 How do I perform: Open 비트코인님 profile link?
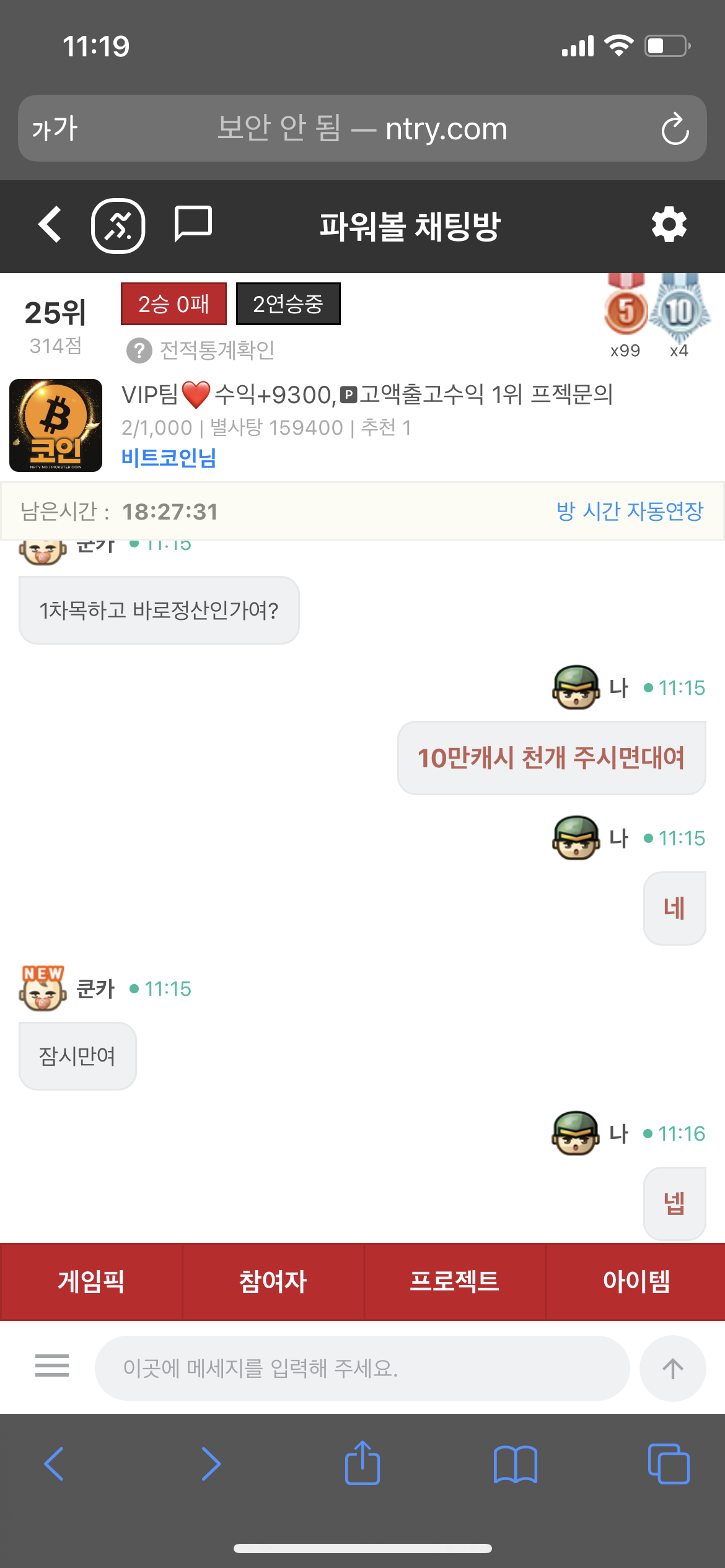click(169, 458)
